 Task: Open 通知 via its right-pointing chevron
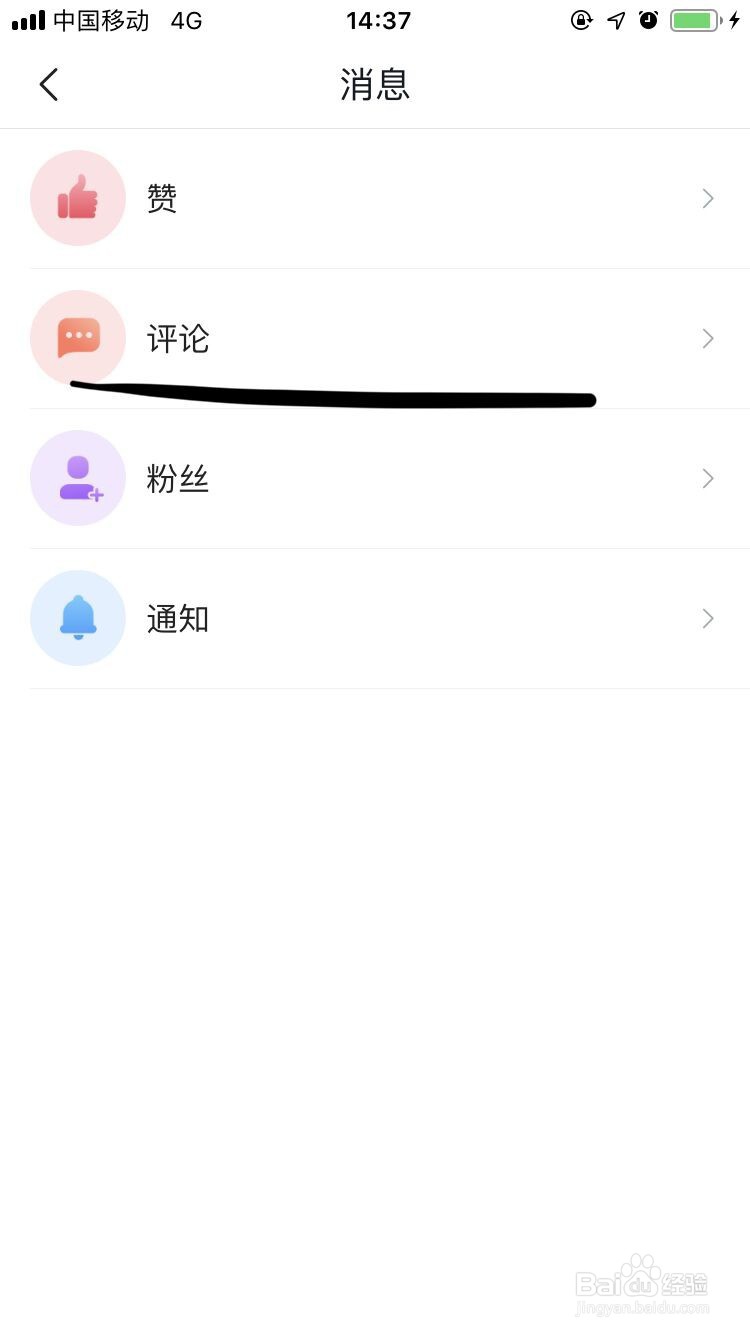point(707,618)
